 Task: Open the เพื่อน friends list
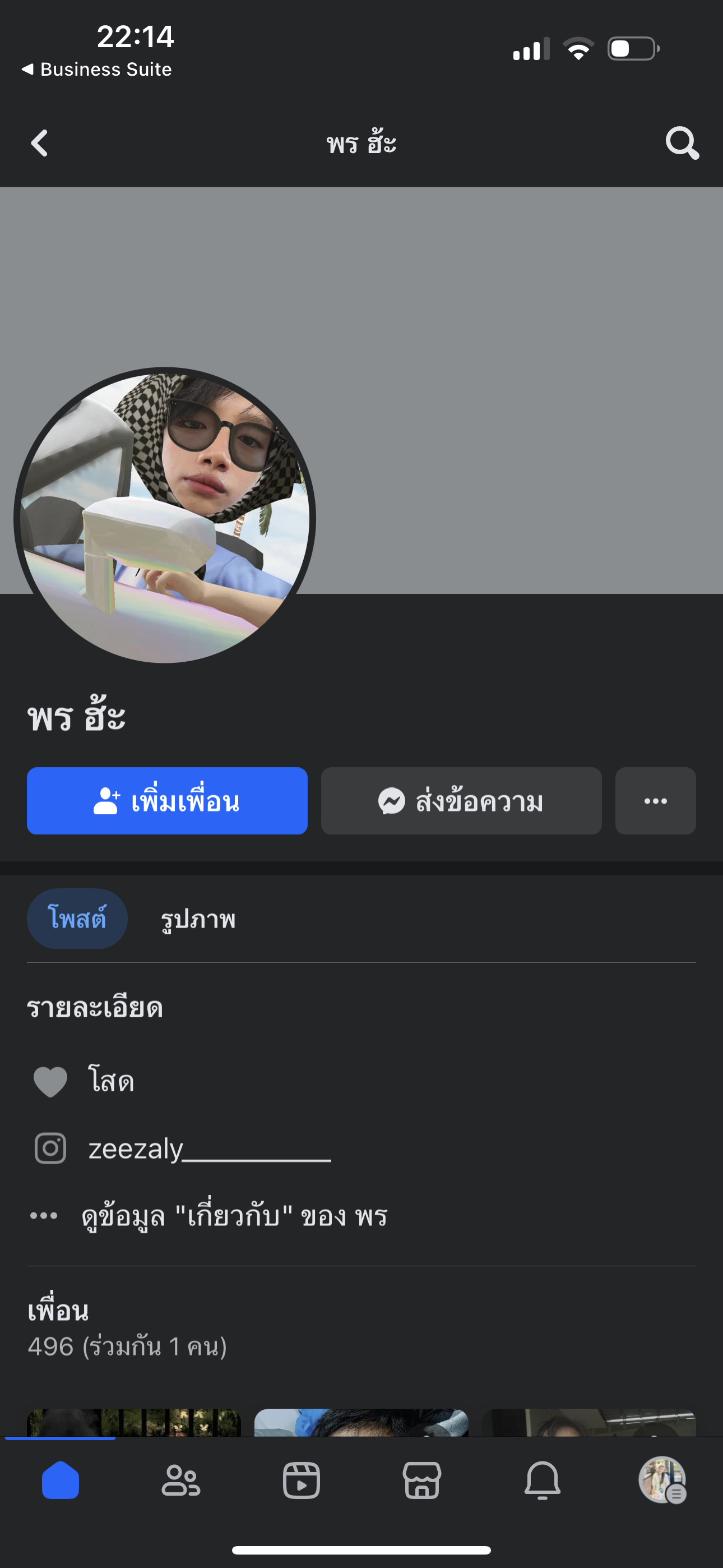click(x=58, y=1311)
